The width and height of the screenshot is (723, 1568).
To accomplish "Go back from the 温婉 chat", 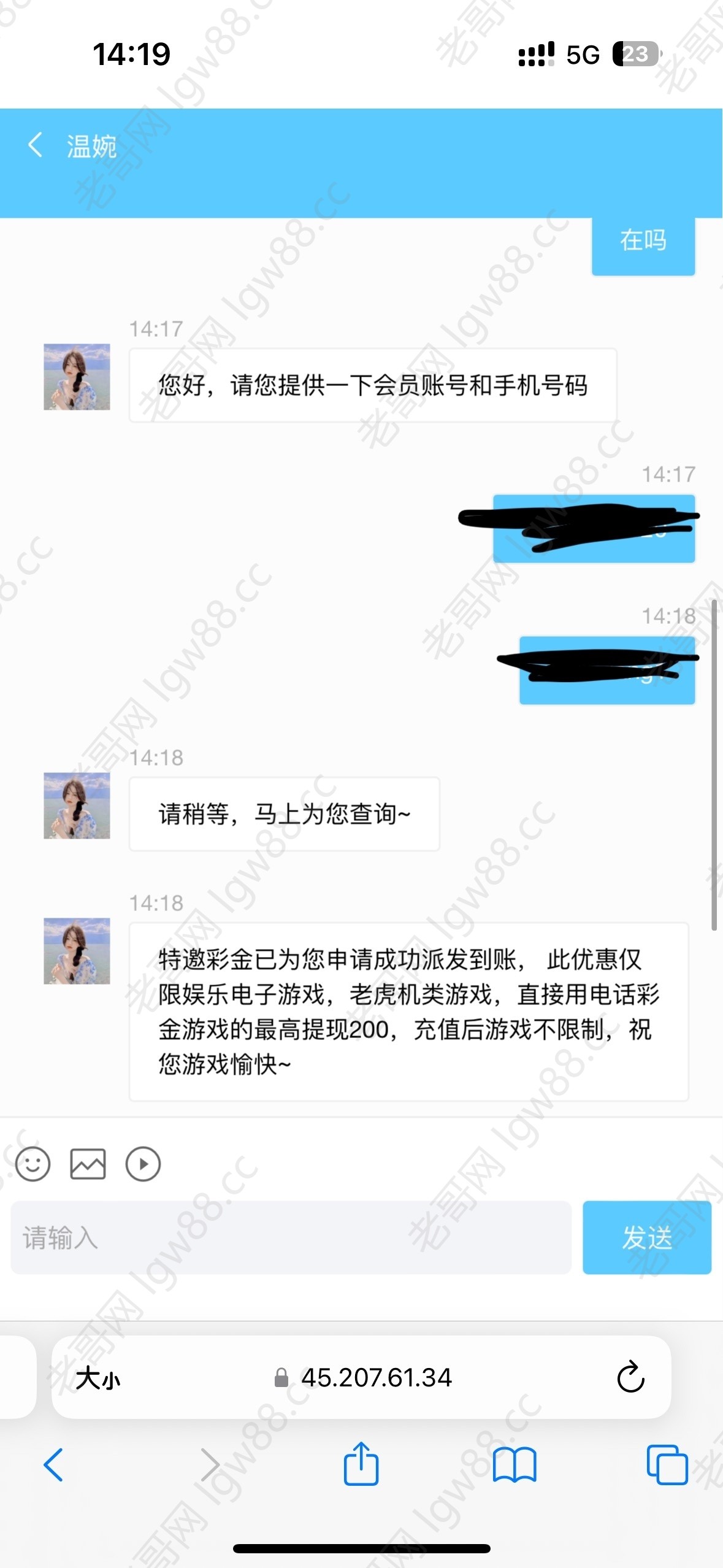I will 36,146.
